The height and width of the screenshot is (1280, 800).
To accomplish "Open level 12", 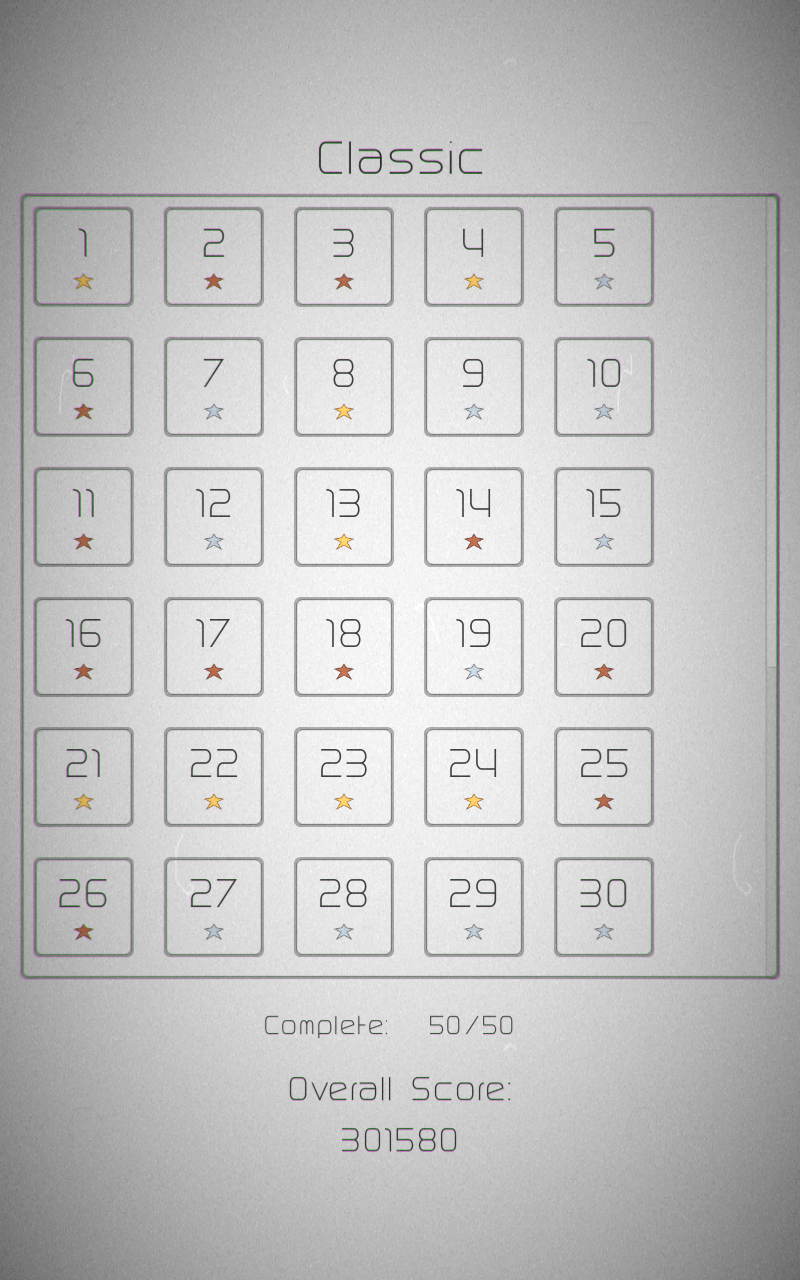I will (x=214, y=517).
